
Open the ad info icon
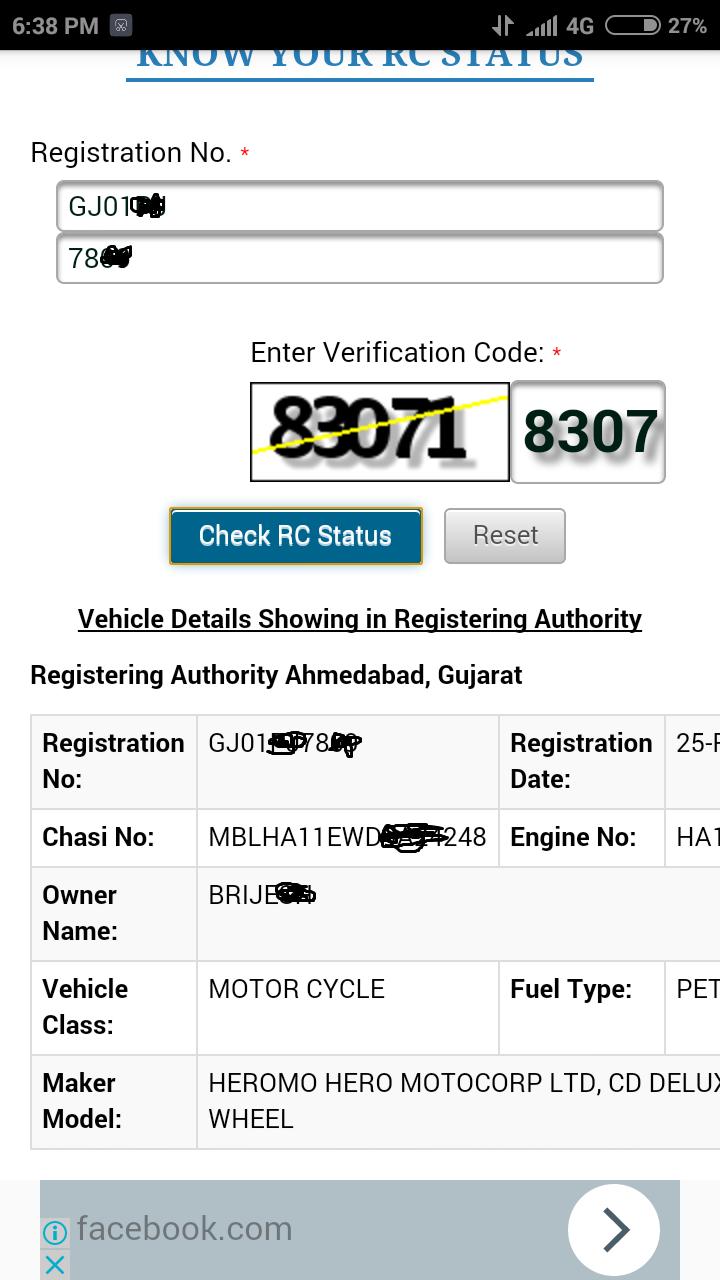point(55,1232)
